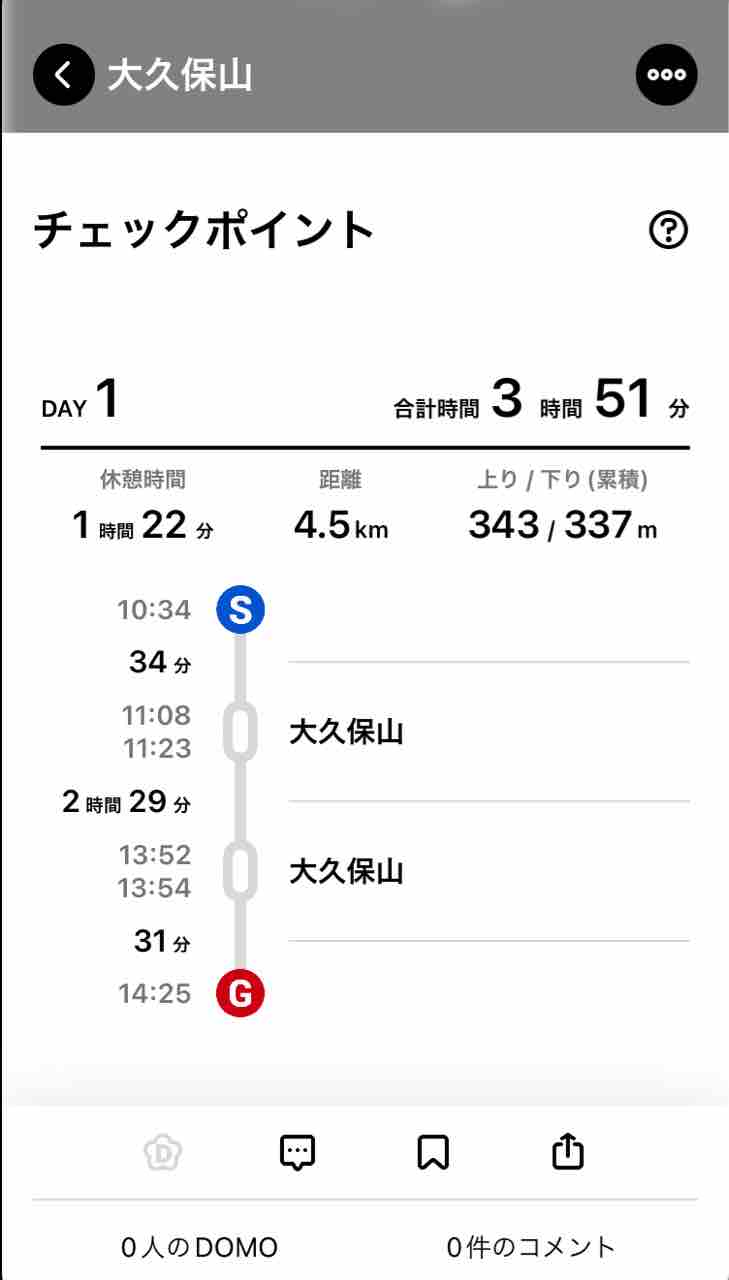Screen dimensions: 729x1280
Task: Open the three-dot overflow menu
Action: pos(666,75)
